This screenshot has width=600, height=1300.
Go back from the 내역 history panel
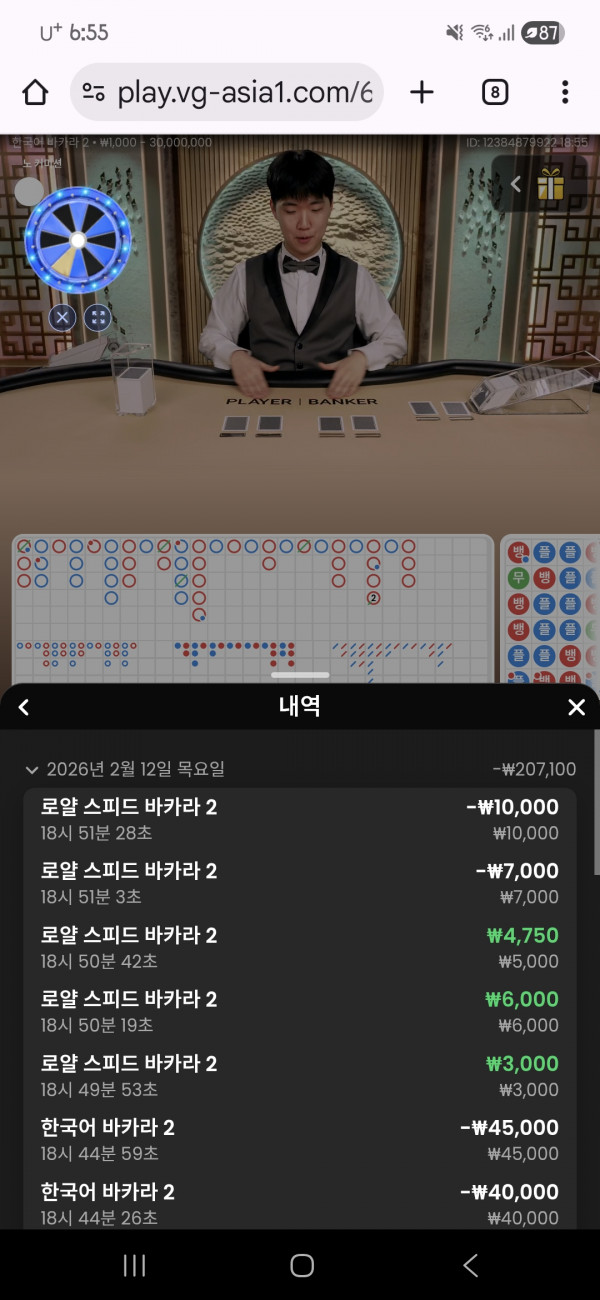[x=24, y=708]
